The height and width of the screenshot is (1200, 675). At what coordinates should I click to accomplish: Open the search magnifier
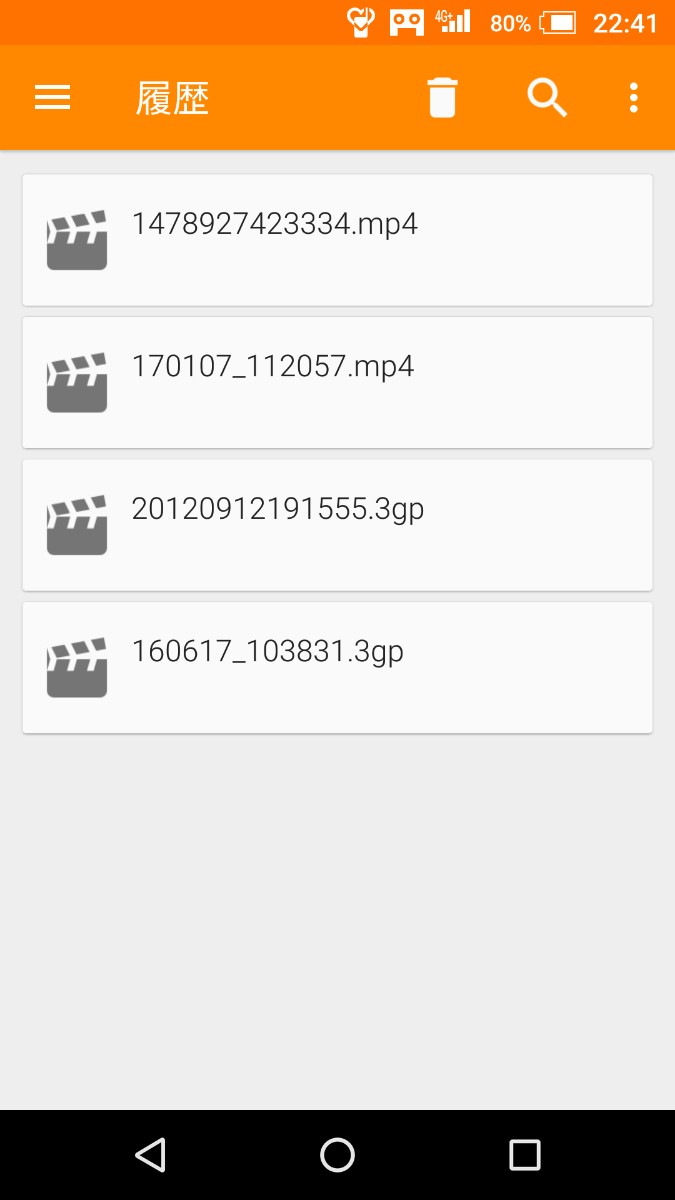click(547, 98)
